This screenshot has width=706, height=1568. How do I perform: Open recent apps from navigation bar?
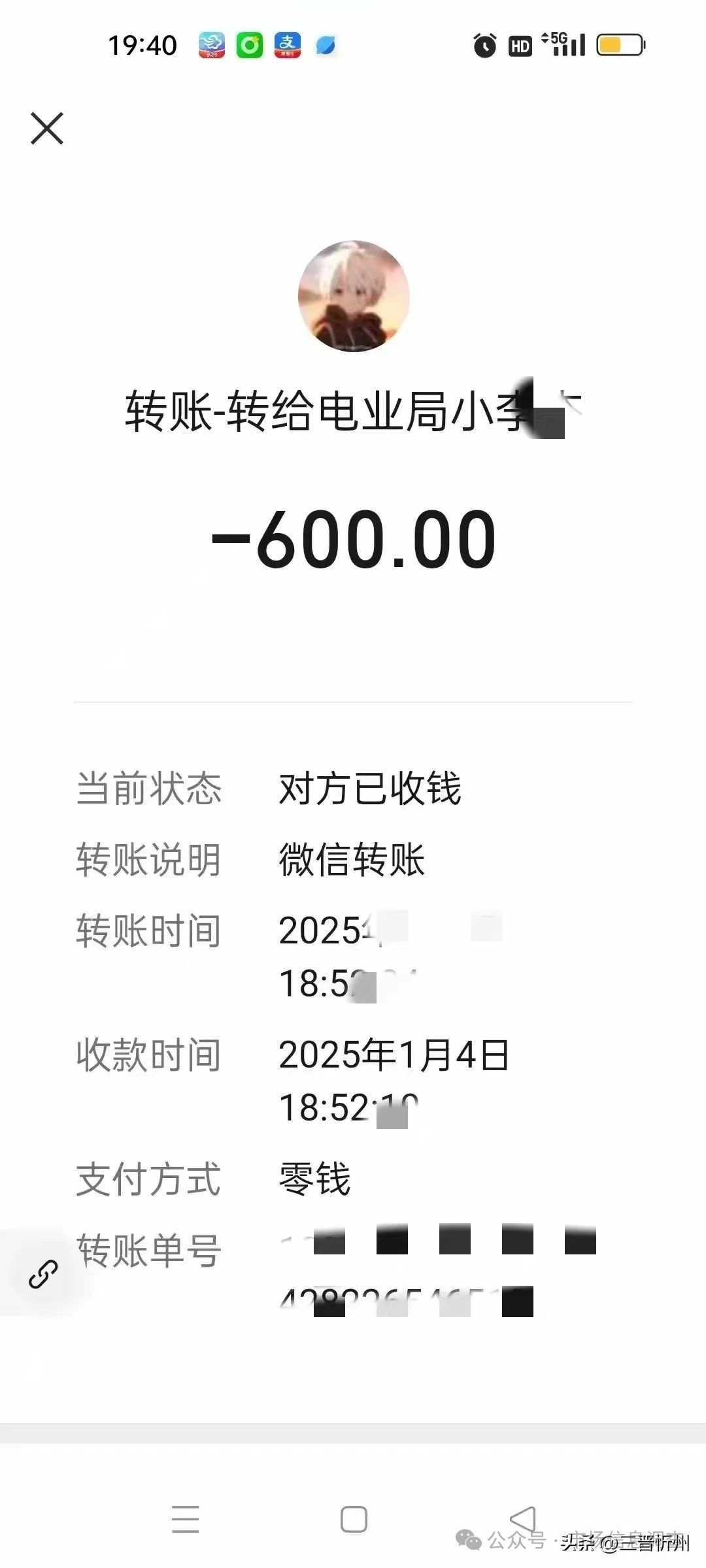[186, 1519]
